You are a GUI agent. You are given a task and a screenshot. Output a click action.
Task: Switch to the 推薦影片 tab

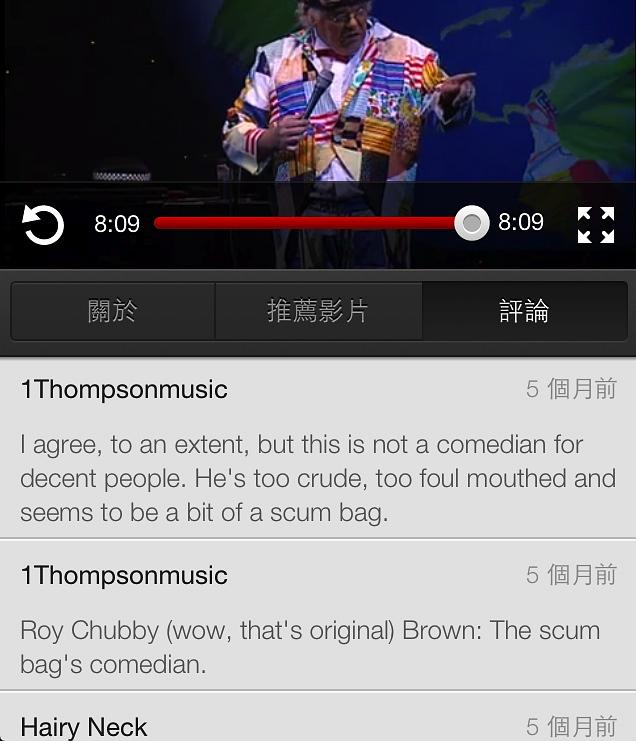318,311
